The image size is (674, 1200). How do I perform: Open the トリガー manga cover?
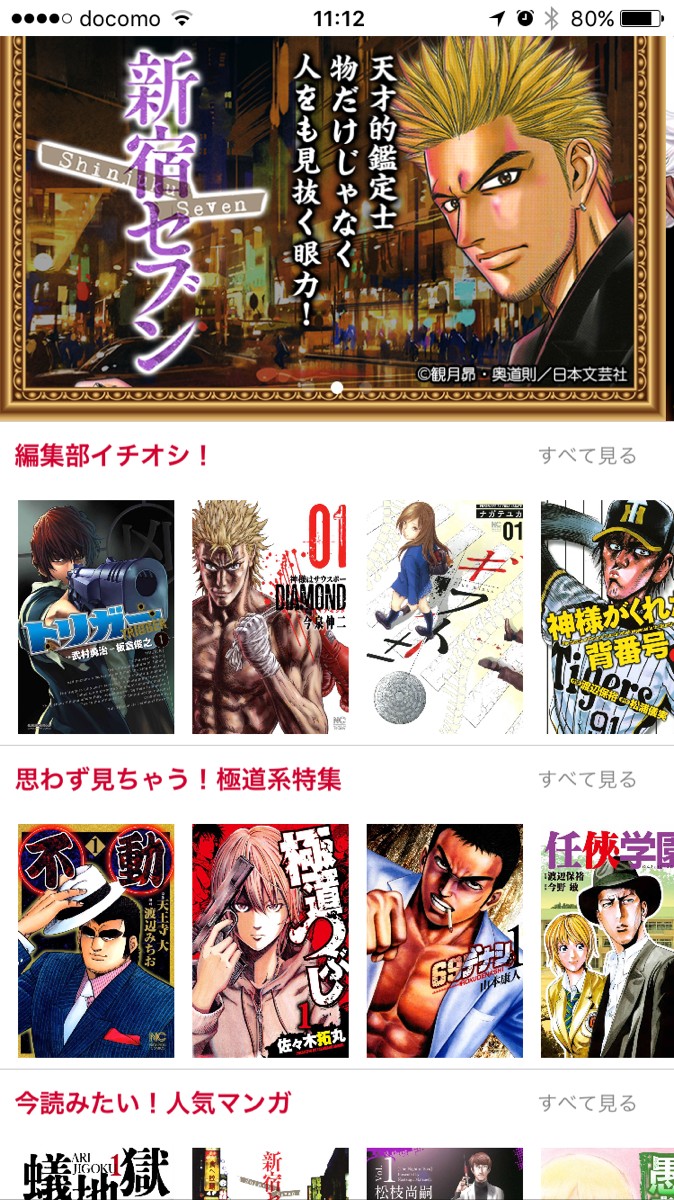[96, 617]
